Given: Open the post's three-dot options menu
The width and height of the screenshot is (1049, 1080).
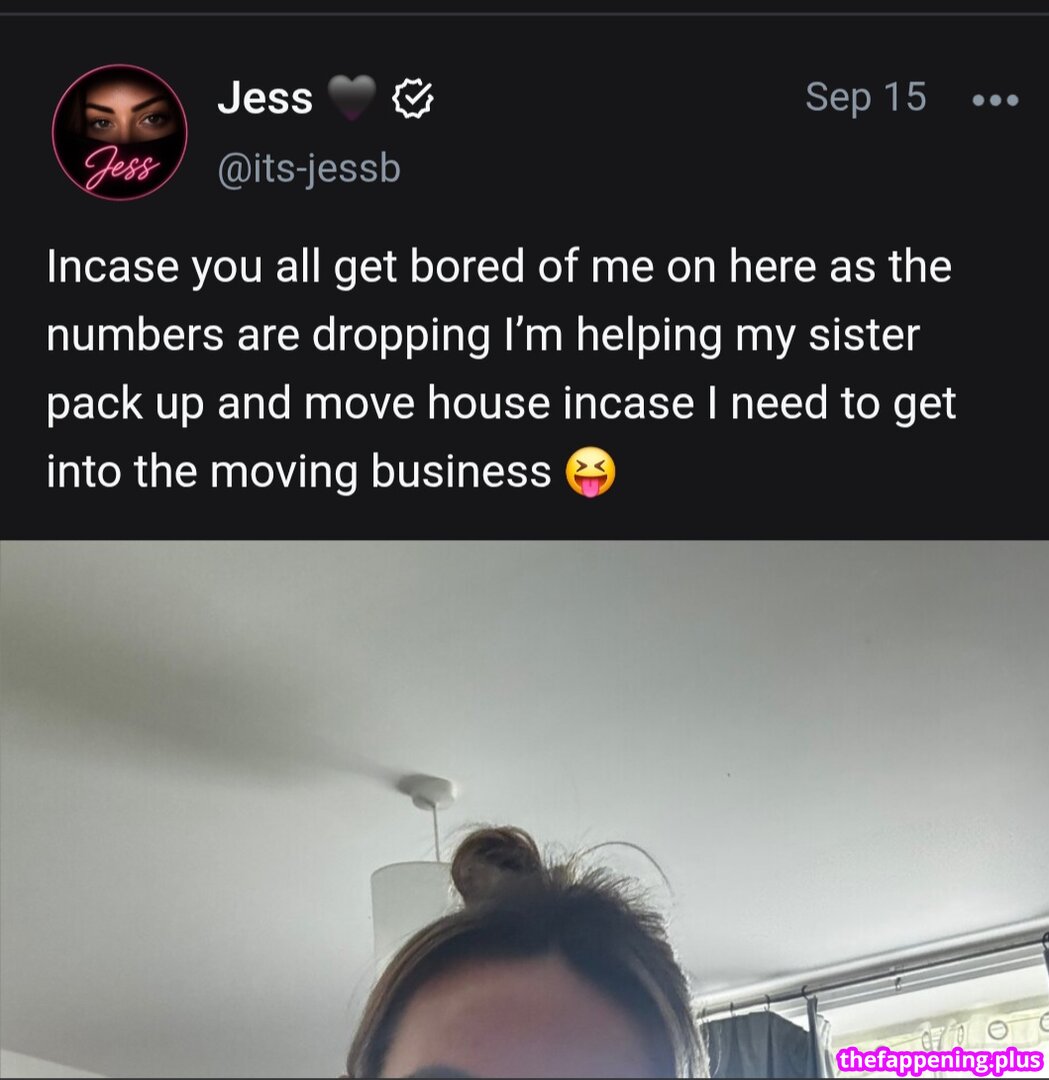Looking at the screenshot, I should 995,101.
